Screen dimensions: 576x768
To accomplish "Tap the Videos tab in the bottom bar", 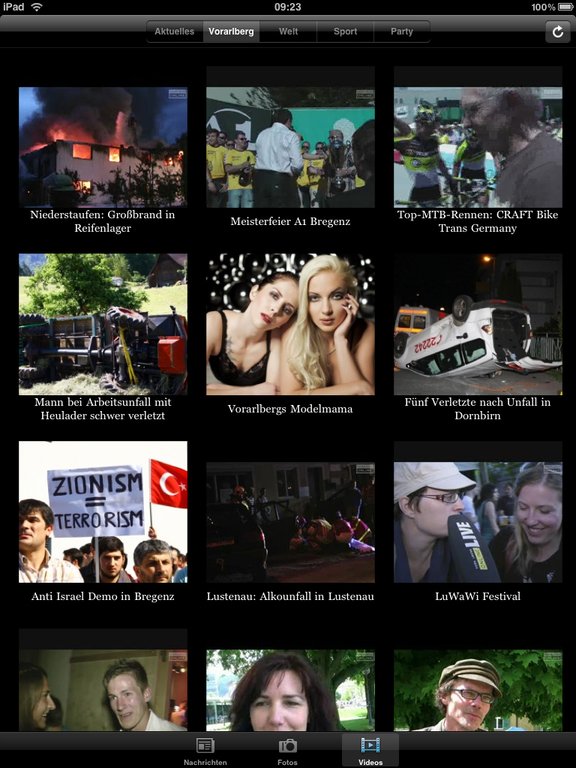I will click(370, 751).
